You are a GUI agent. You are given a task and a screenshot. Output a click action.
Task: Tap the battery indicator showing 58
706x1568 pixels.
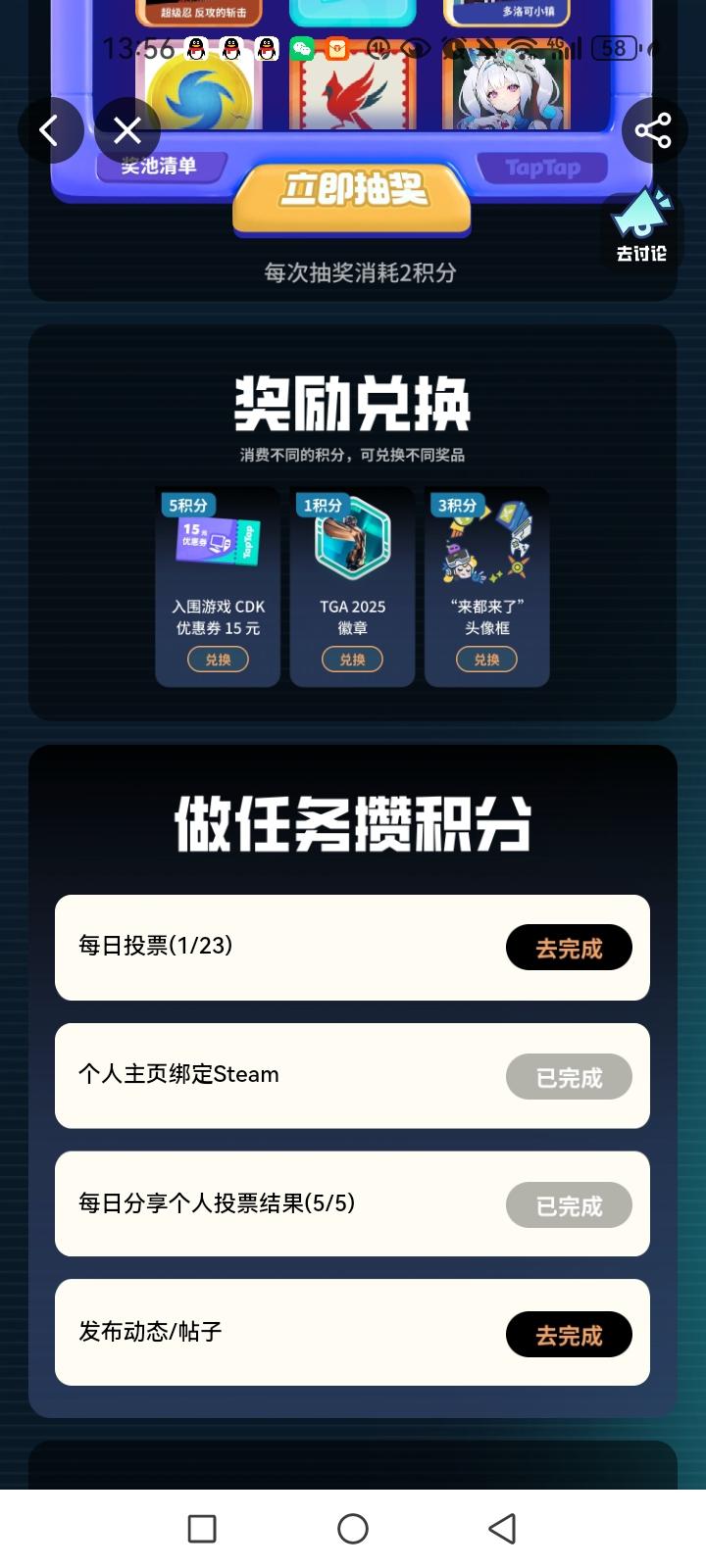[x=613, y=46]
